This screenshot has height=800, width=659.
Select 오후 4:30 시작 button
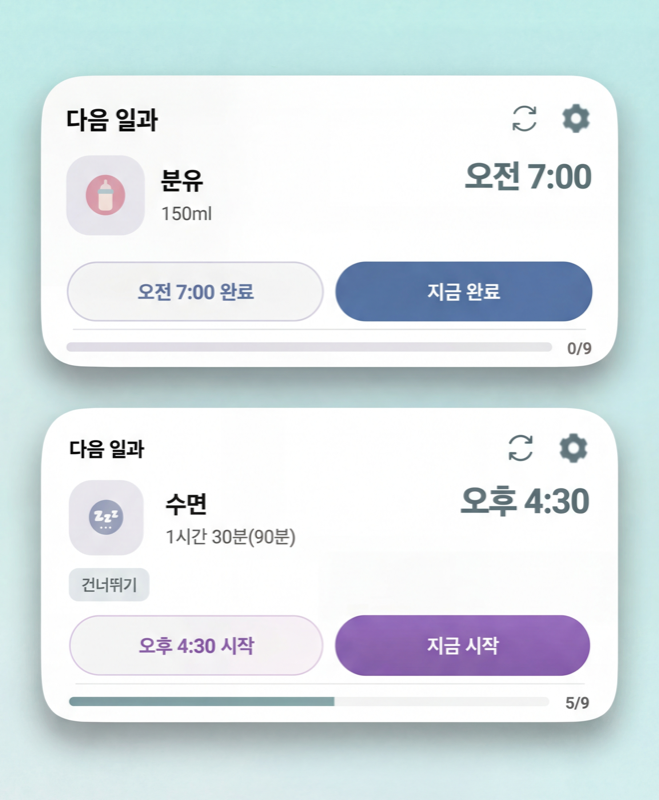(195, 645)
